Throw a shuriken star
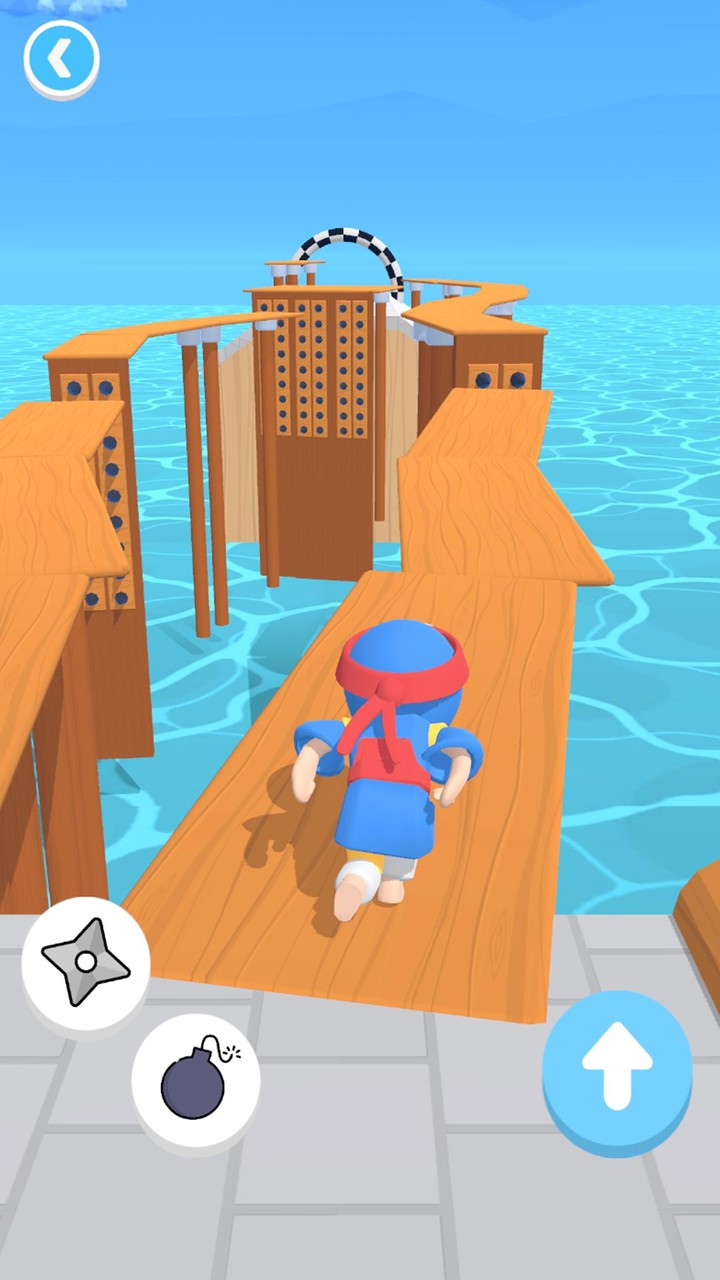The image size is (720, 1280). point(86,962)
